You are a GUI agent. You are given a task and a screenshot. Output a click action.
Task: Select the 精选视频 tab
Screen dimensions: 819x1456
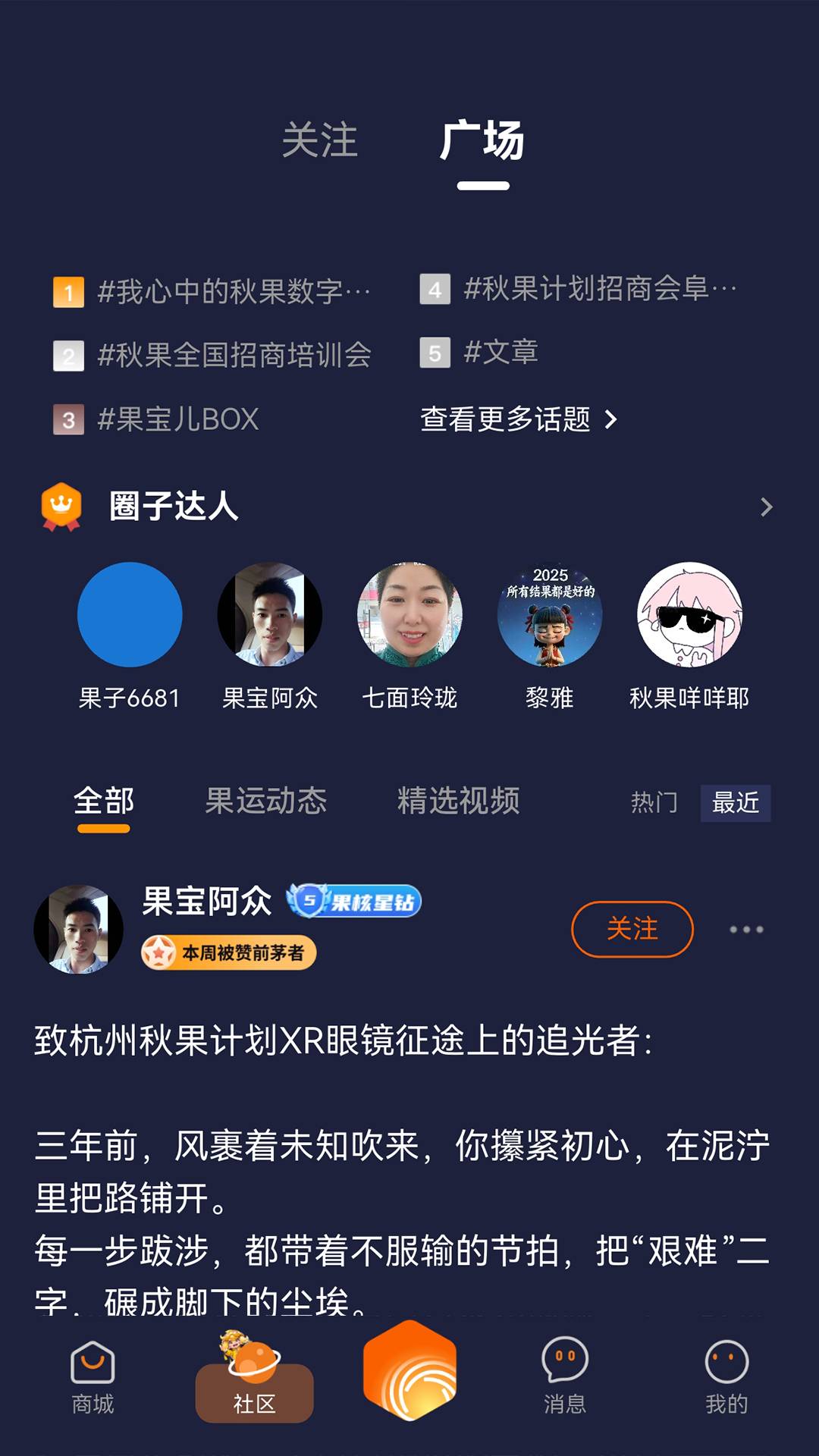click(x=458, y=802)
